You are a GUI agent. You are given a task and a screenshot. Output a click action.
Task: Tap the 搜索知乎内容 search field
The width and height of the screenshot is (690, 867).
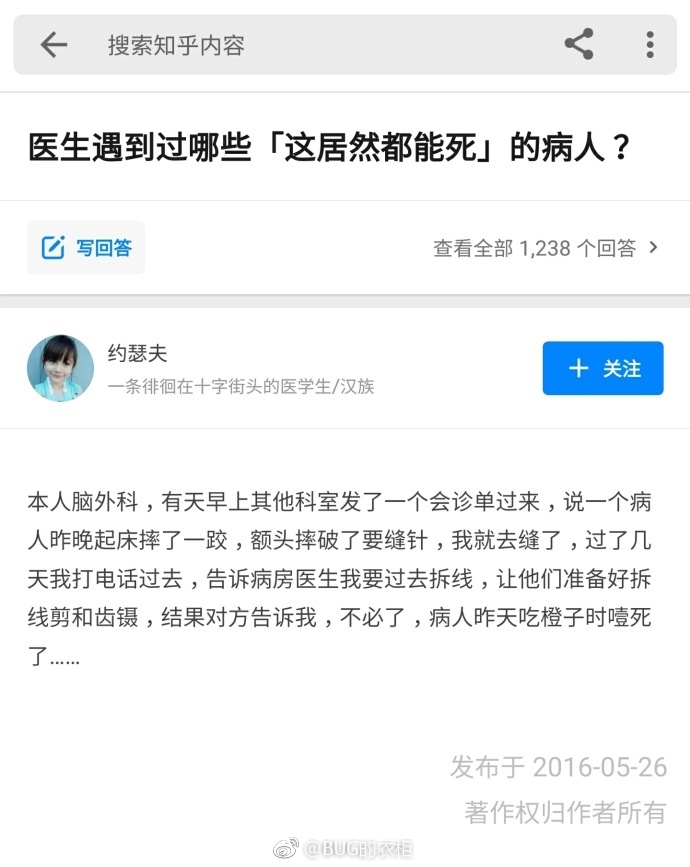300,45
